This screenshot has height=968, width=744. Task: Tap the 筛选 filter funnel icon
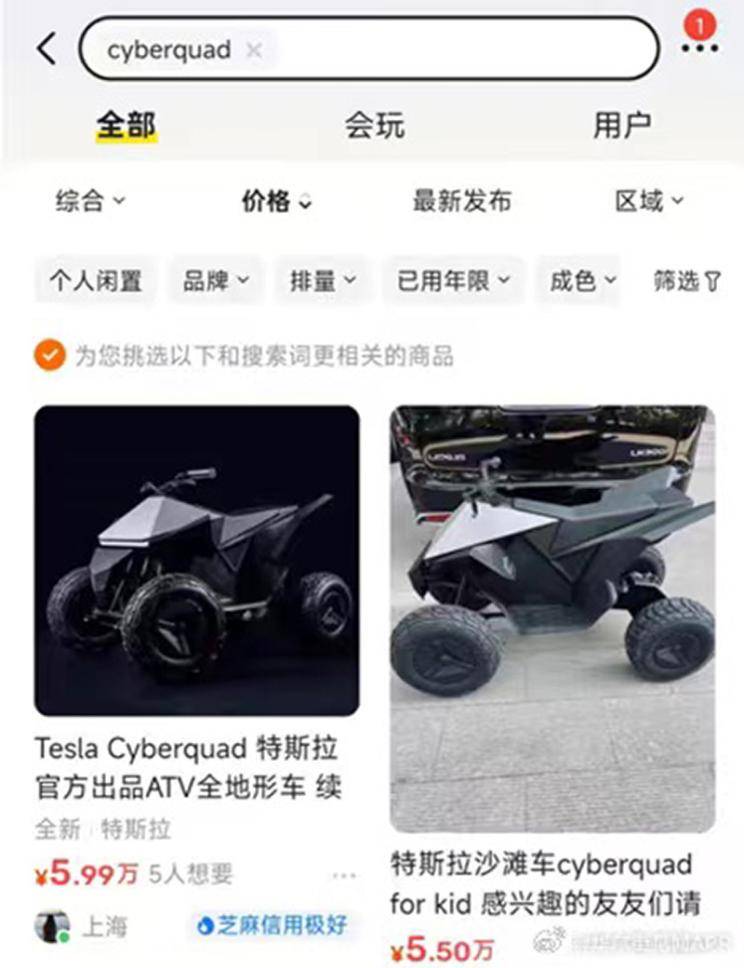685,281
